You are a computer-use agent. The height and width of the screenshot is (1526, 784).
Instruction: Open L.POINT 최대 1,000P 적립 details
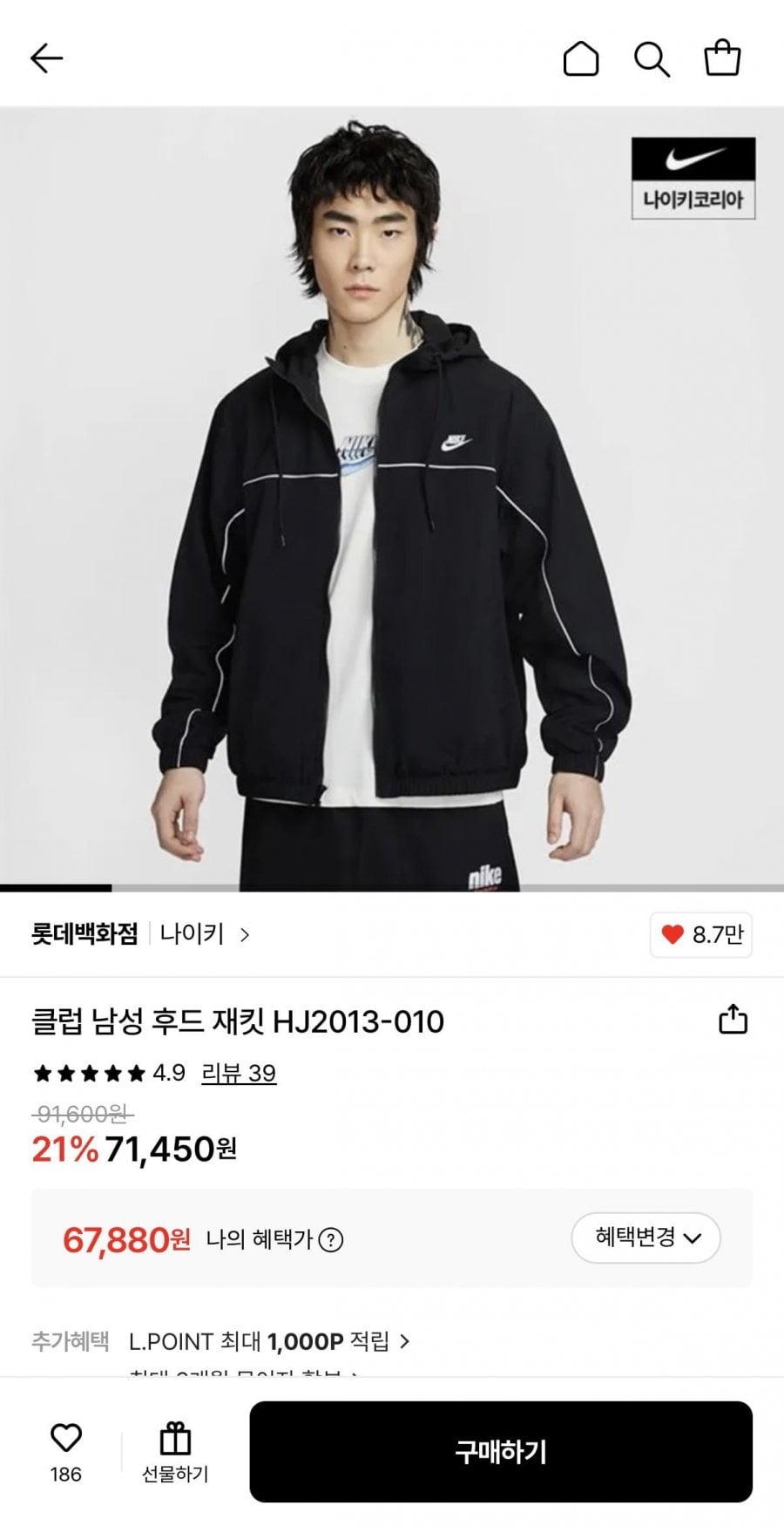(x=268, y=1341)
